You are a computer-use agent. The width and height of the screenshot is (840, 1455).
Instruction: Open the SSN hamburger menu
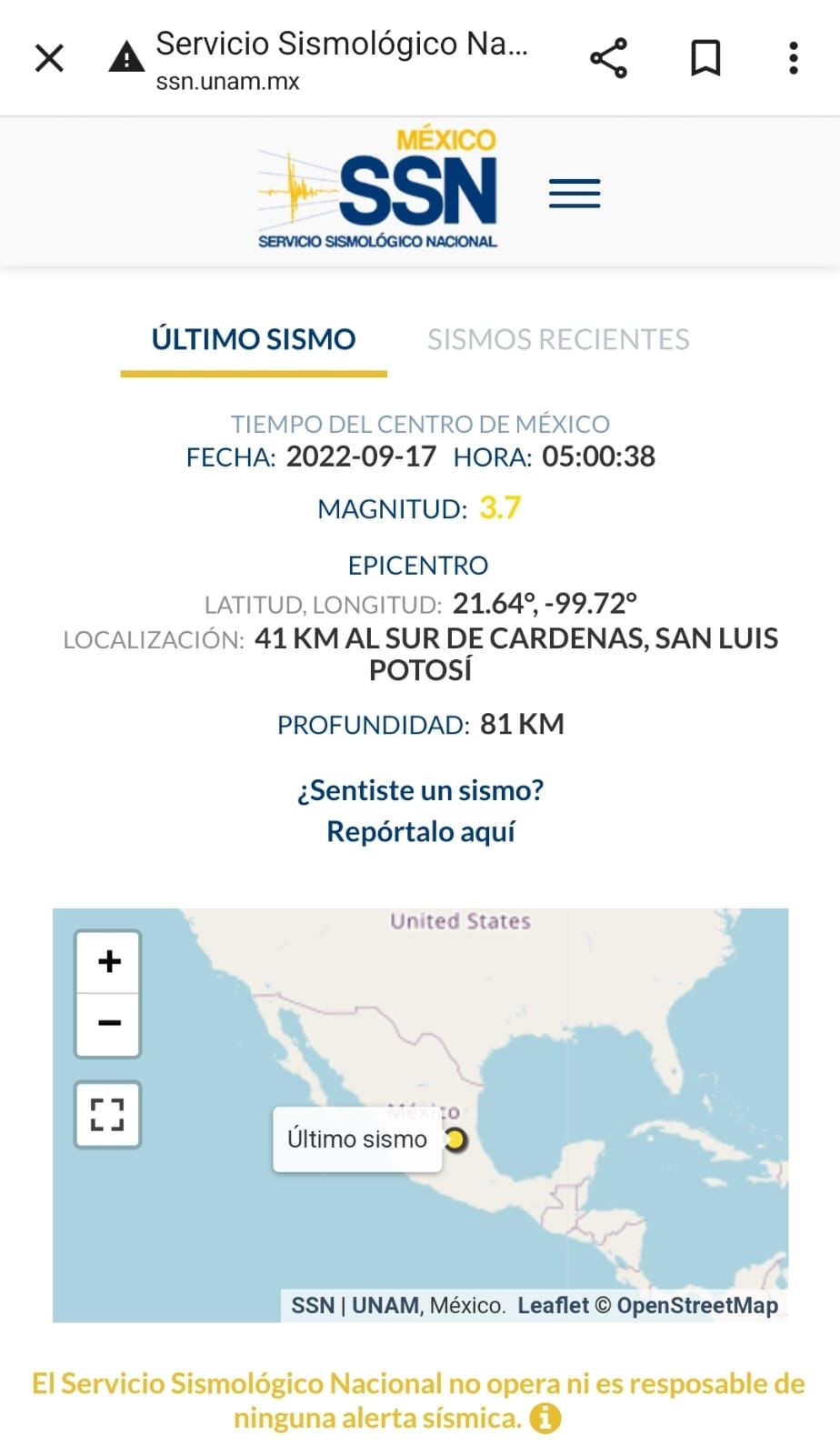pyautogui.click(x=575, y=193)
